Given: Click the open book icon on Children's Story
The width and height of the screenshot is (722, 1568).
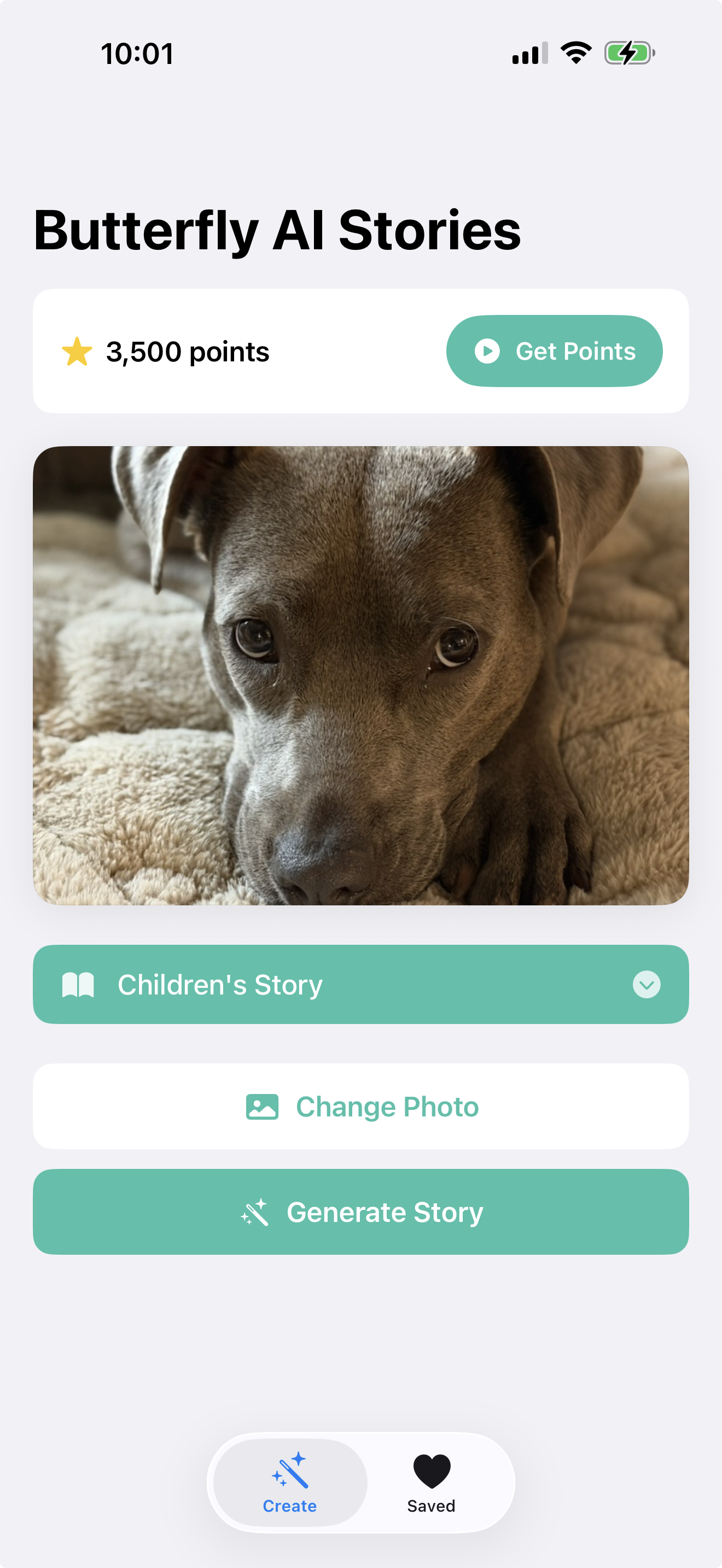Looking at the screenshot, I should [80, 984].
